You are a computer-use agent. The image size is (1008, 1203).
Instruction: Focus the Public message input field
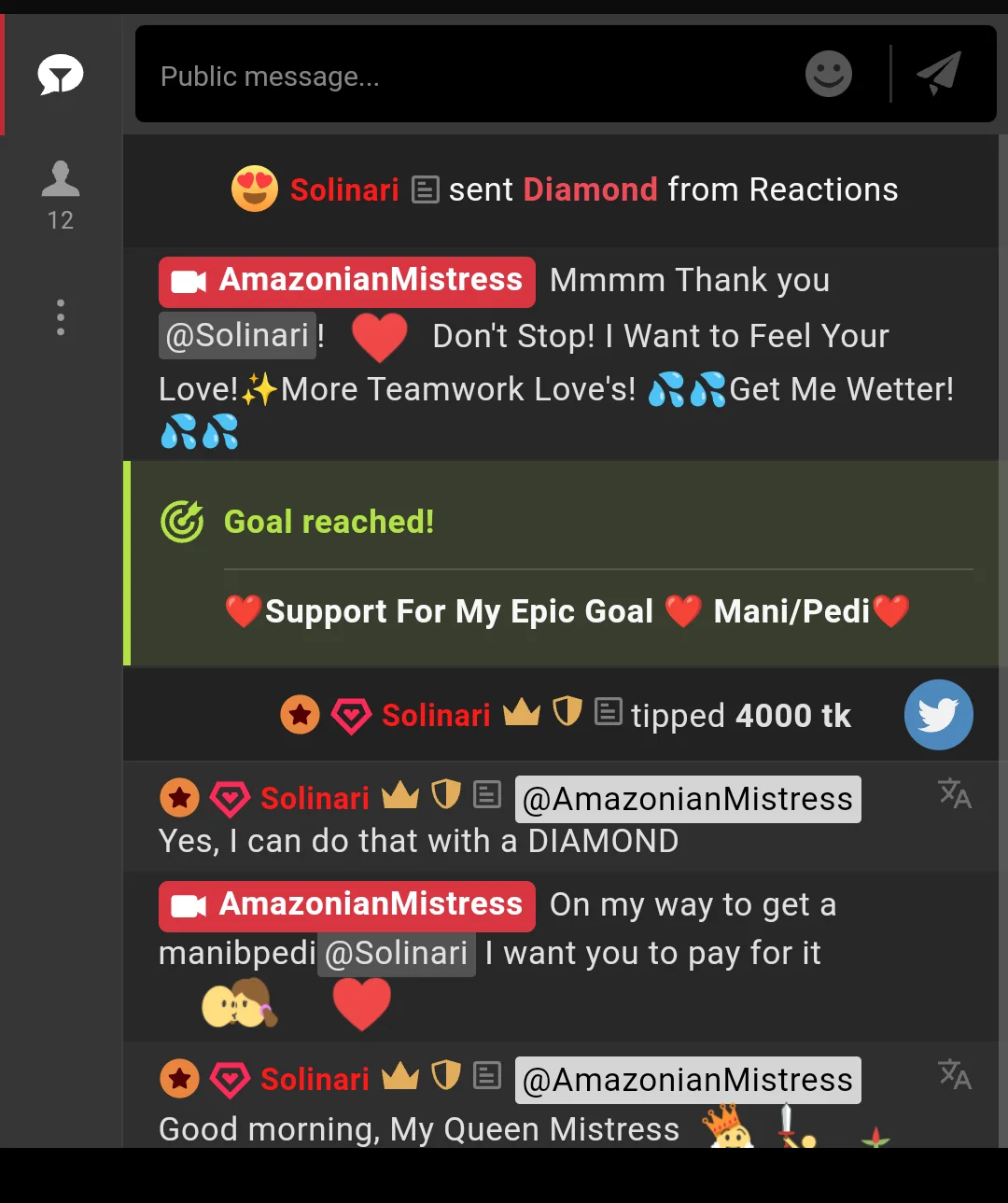point(467,77)
